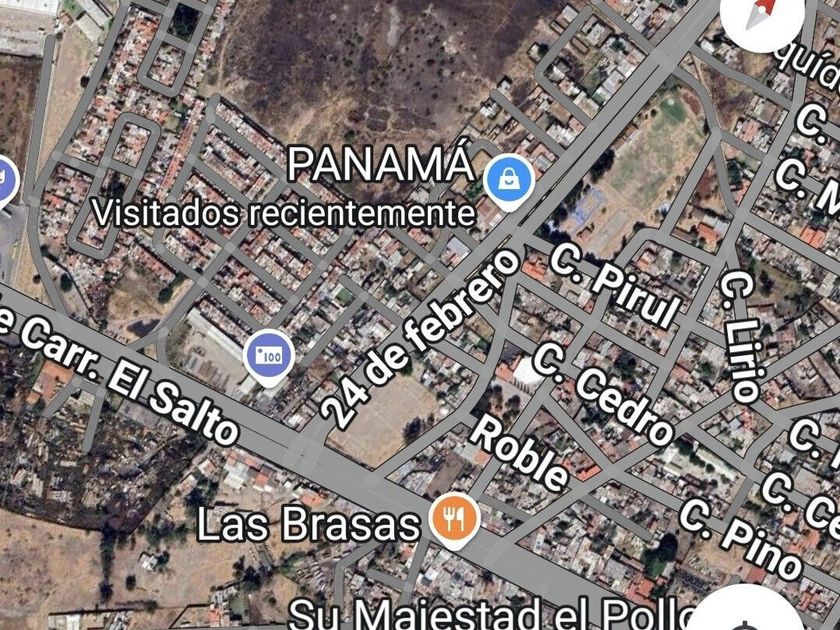Open the PANAMÁ shopping place marker

[508, 182]
